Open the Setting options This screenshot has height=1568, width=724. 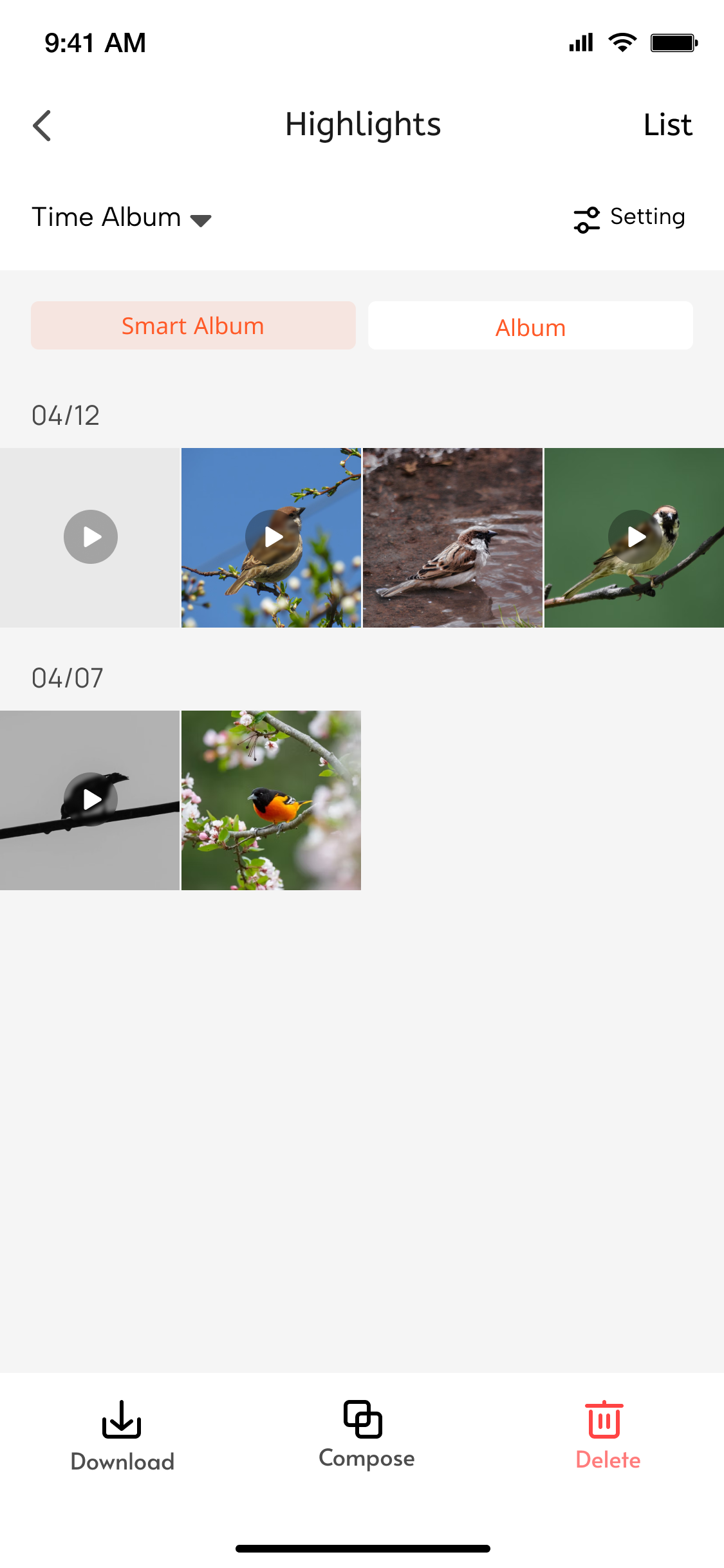point(629,218)
